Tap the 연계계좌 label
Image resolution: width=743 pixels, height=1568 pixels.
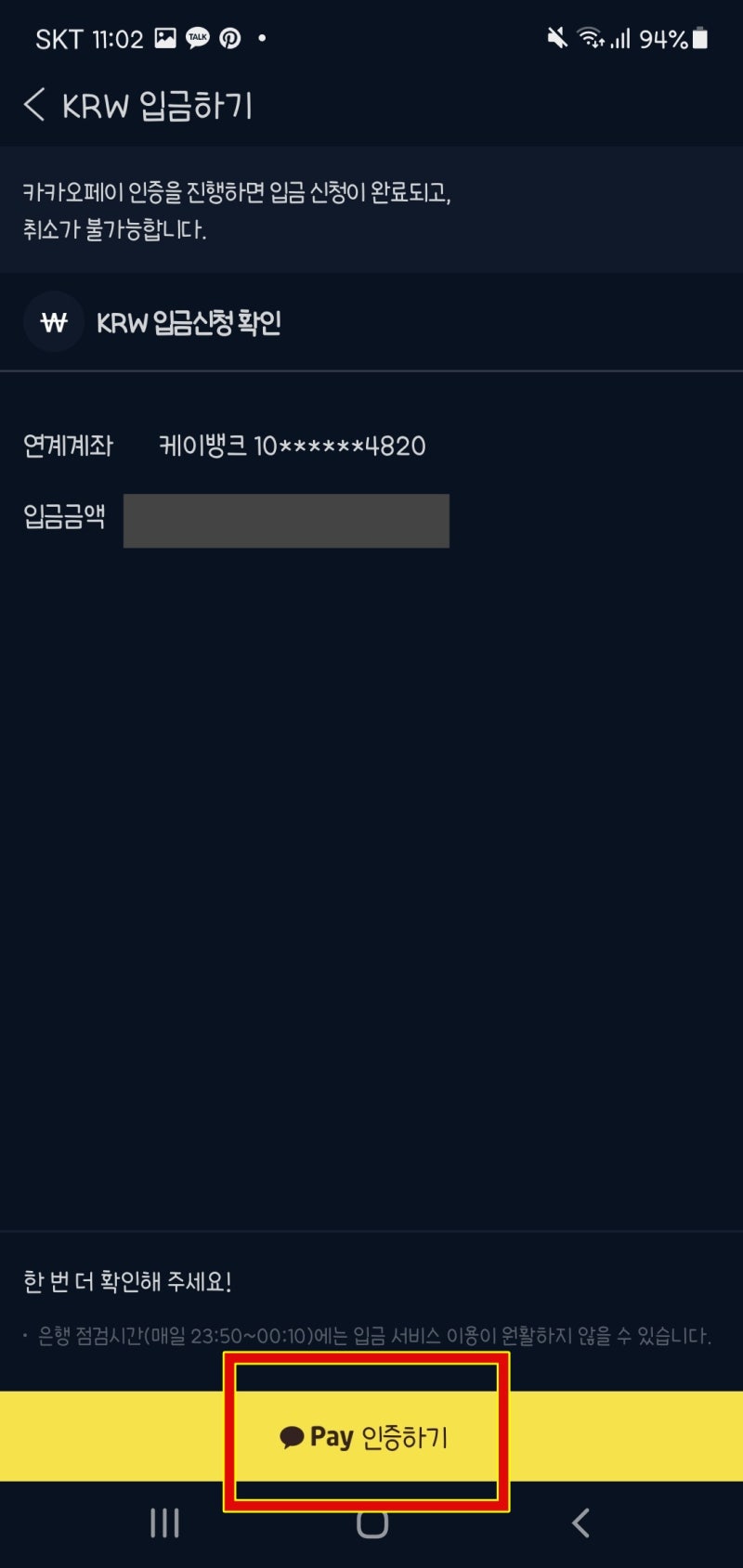point(67,446)
